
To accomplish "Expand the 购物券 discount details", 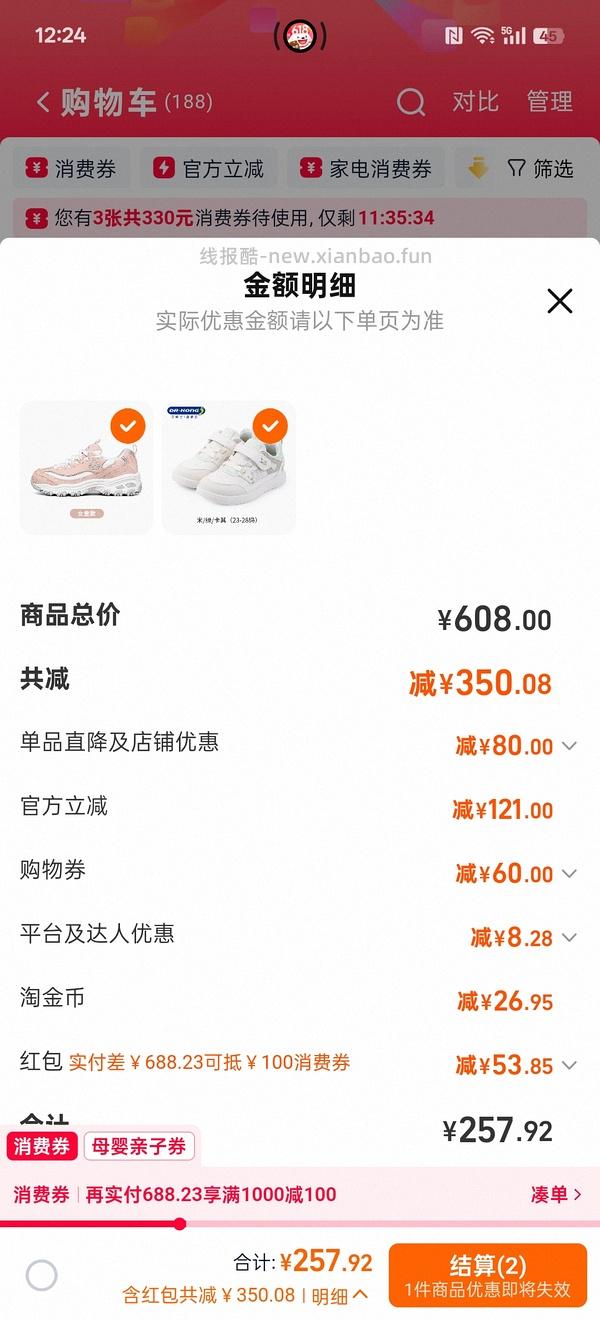I will [x=569, y=874].
